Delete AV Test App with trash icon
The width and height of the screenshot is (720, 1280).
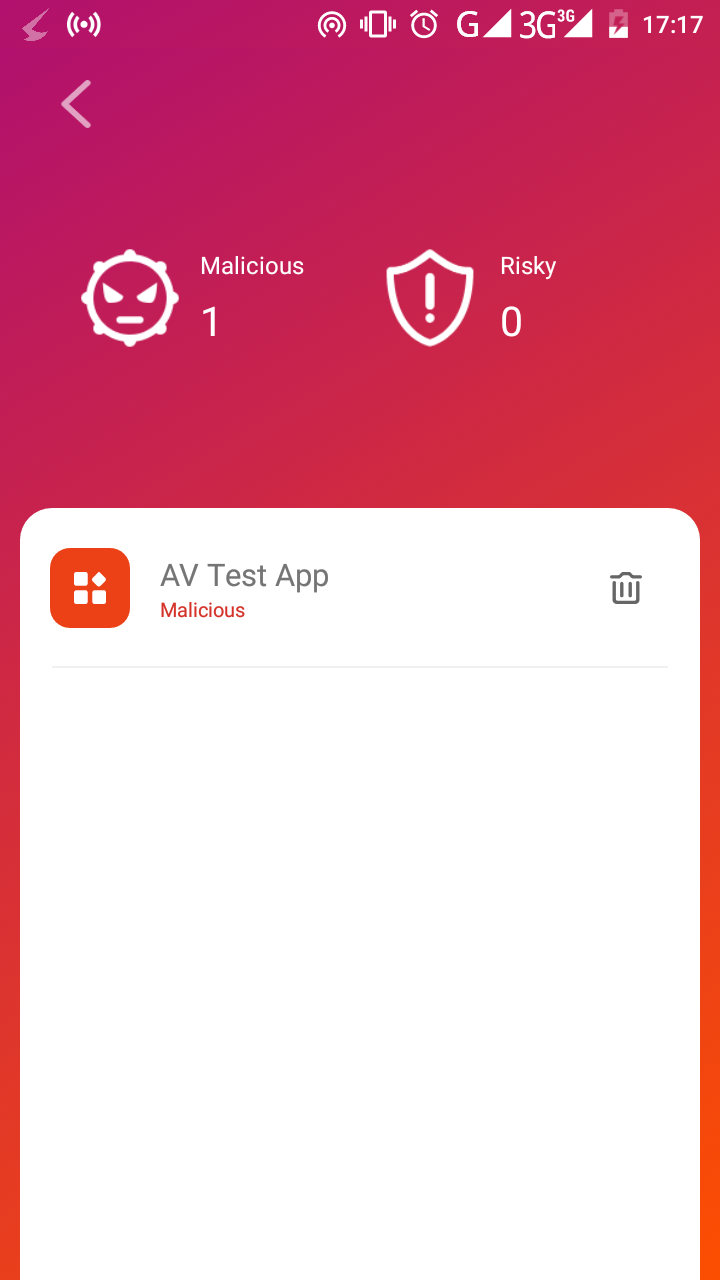625,588
